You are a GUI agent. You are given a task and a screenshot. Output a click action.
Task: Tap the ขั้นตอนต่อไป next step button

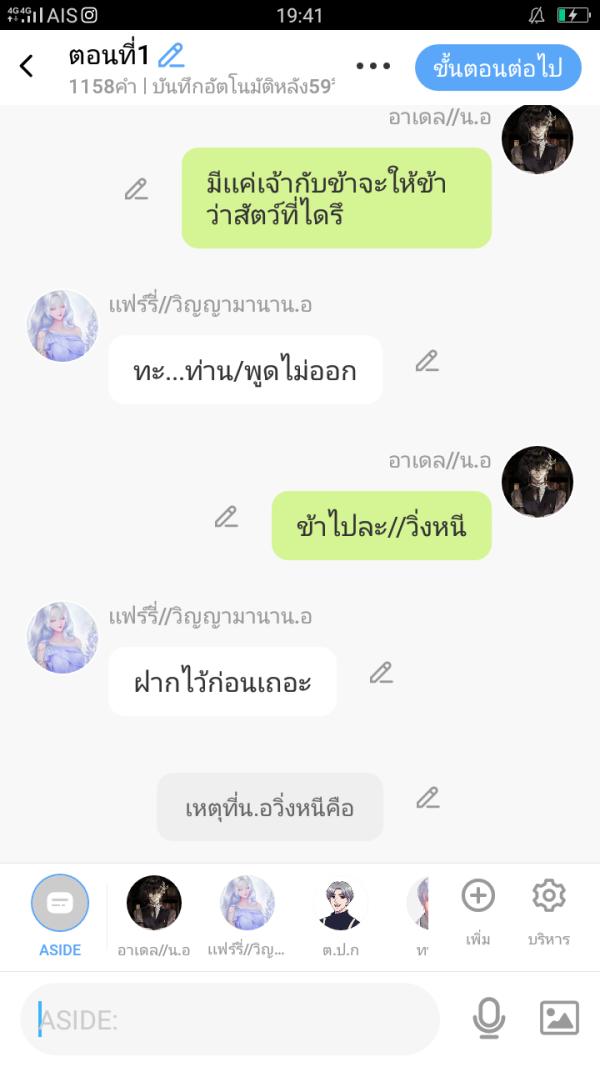pos(498,68)
